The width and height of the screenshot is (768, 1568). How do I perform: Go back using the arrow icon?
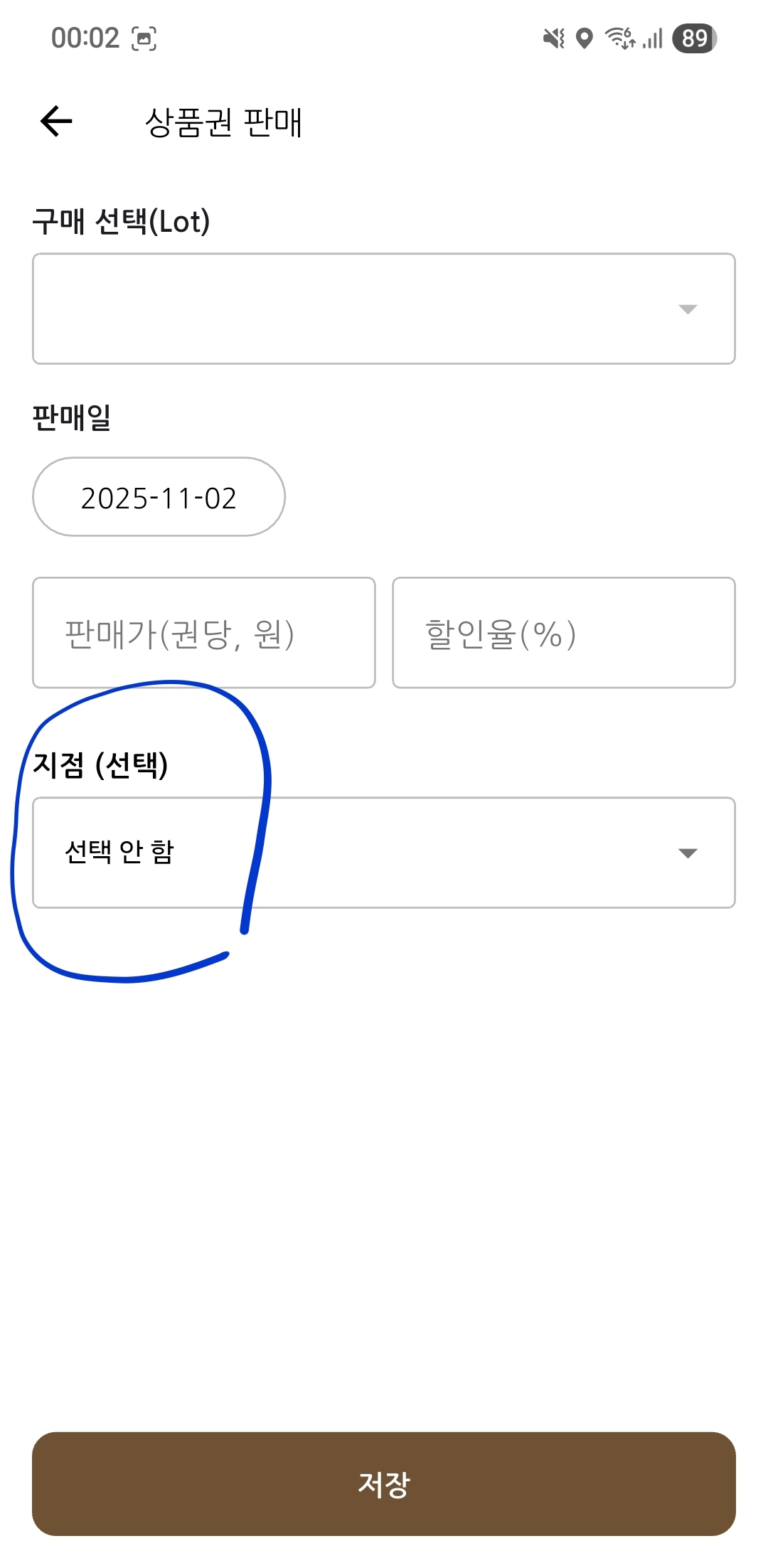point(57,121)
